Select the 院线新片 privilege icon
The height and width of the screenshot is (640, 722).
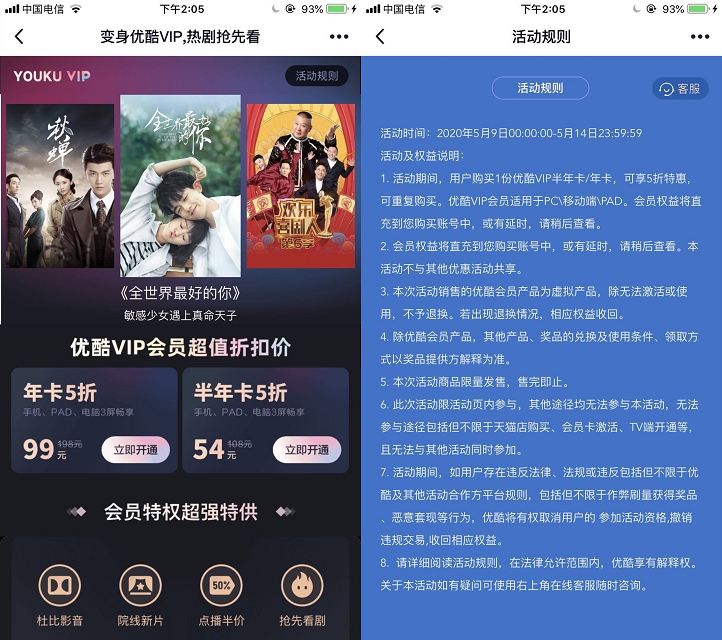point(139,586)
